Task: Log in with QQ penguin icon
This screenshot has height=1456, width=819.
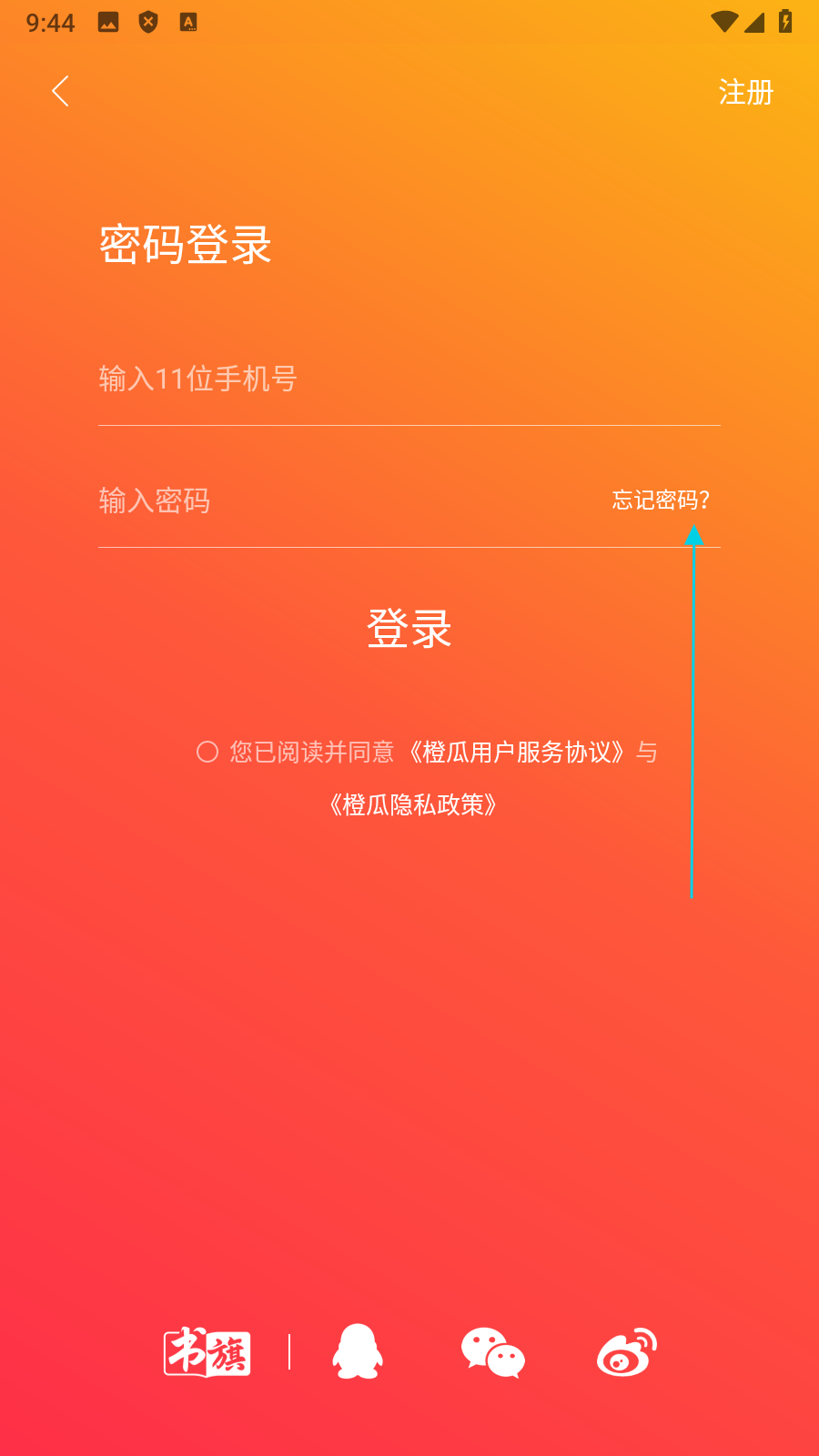Action: (358, 1351)
